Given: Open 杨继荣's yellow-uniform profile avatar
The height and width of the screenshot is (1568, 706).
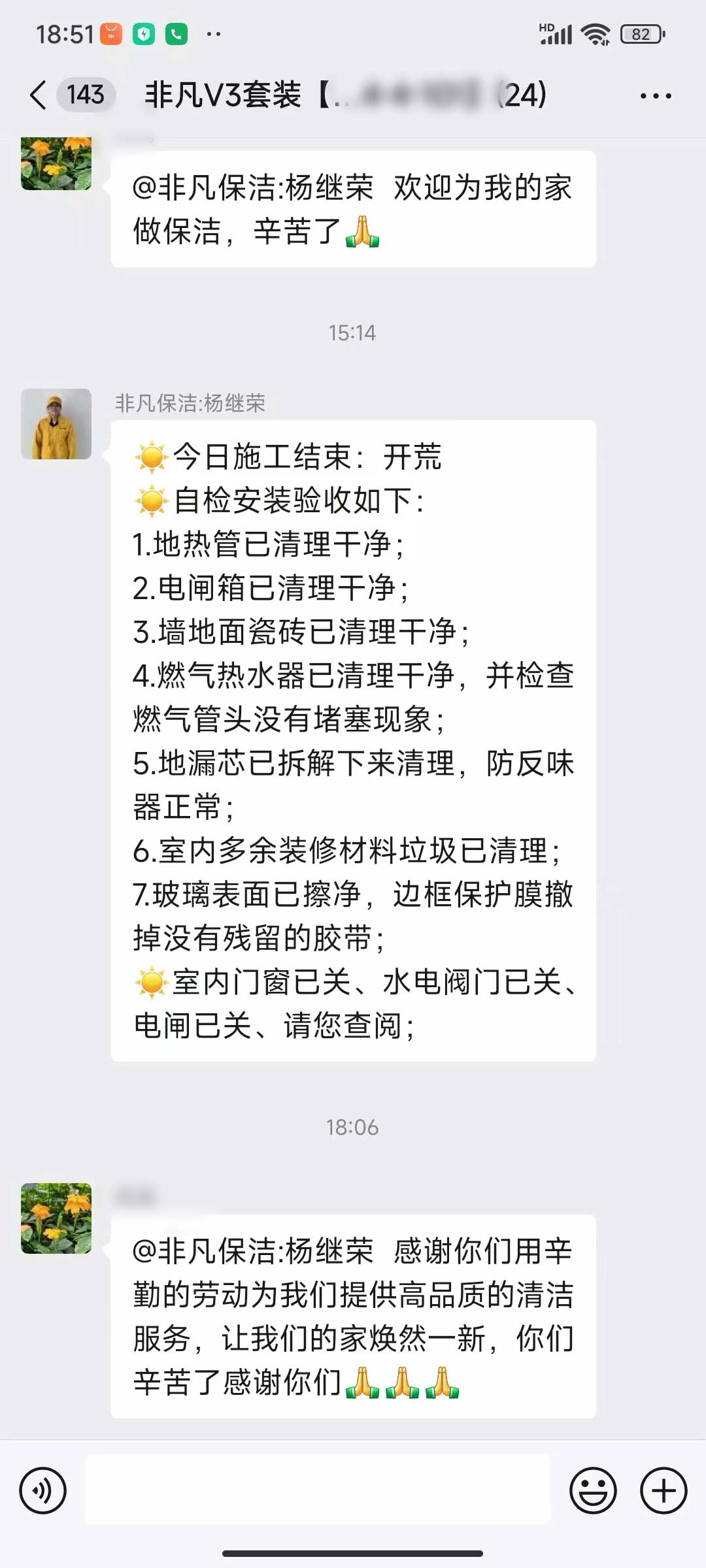Looking at the screenshot, I should pos(56,424).
